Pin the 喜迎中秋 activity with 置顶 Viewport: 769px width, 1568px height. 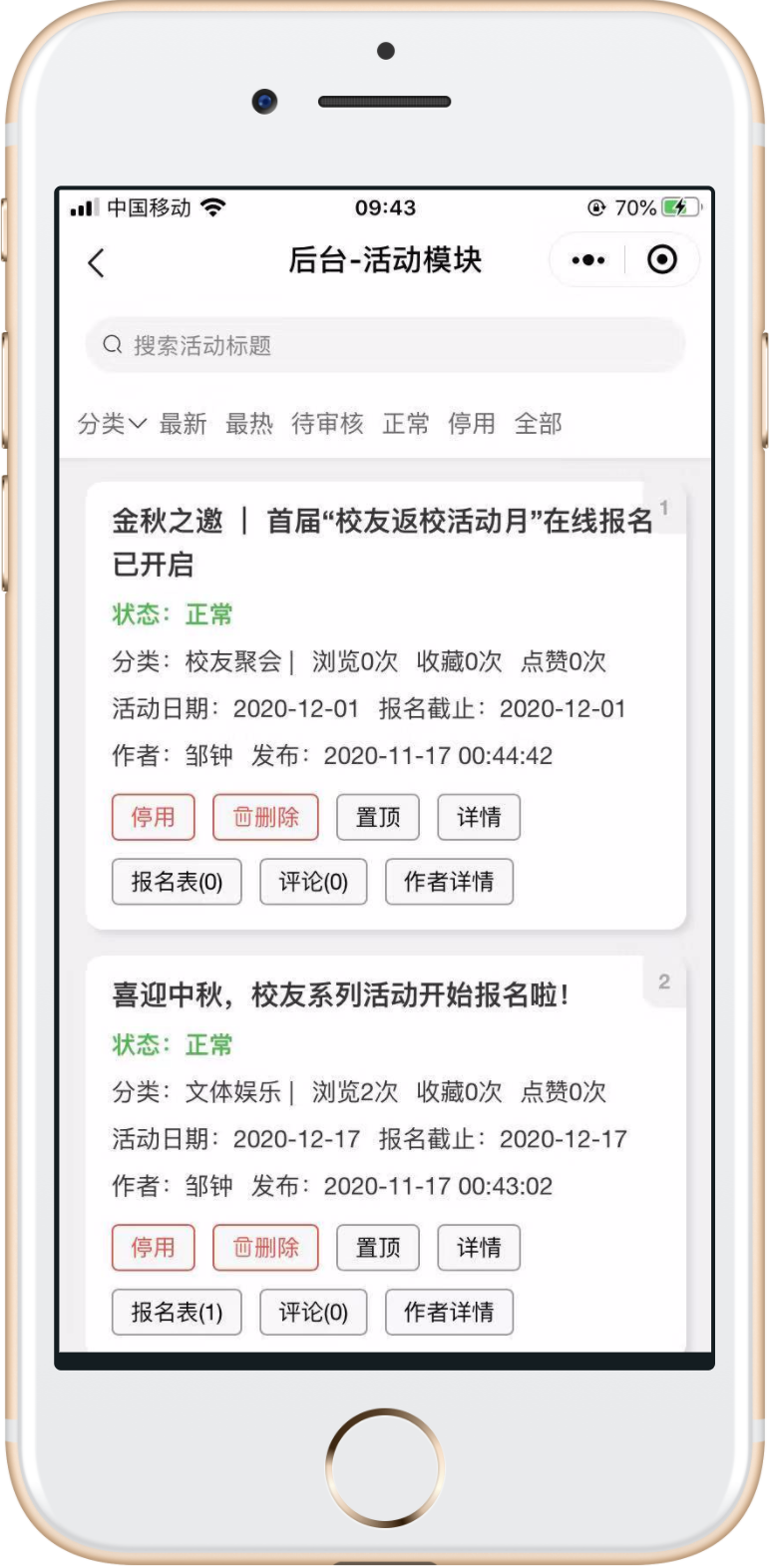[x=378, y=1248]
